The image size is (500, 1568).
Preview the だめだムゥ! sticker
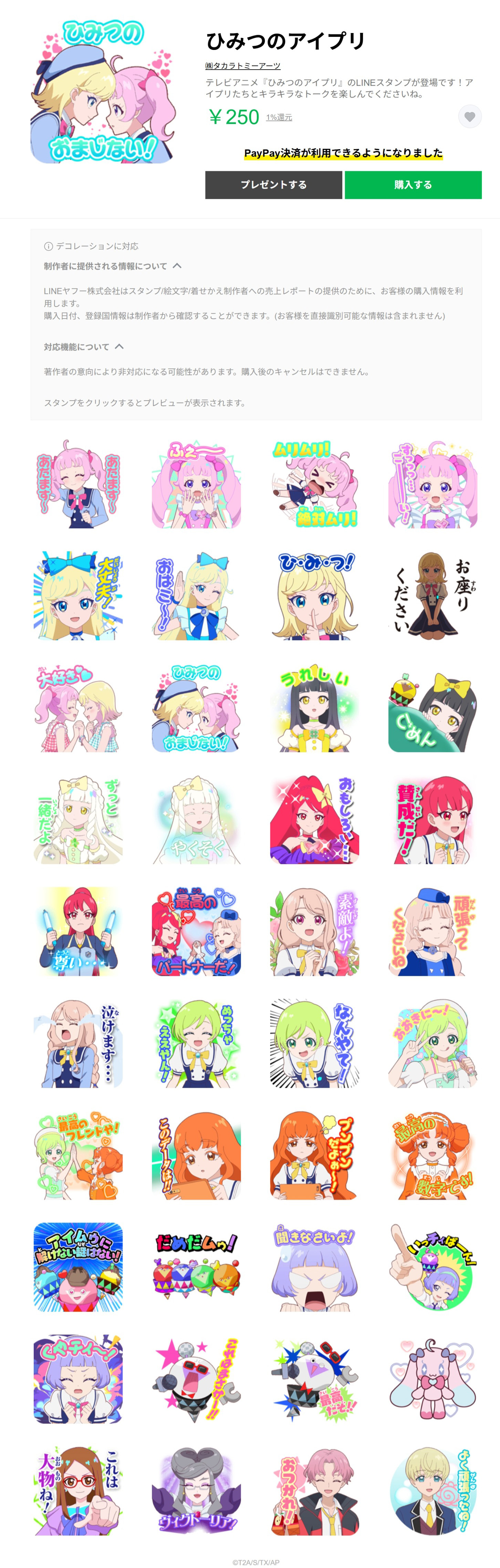(x=197, y=1268)
